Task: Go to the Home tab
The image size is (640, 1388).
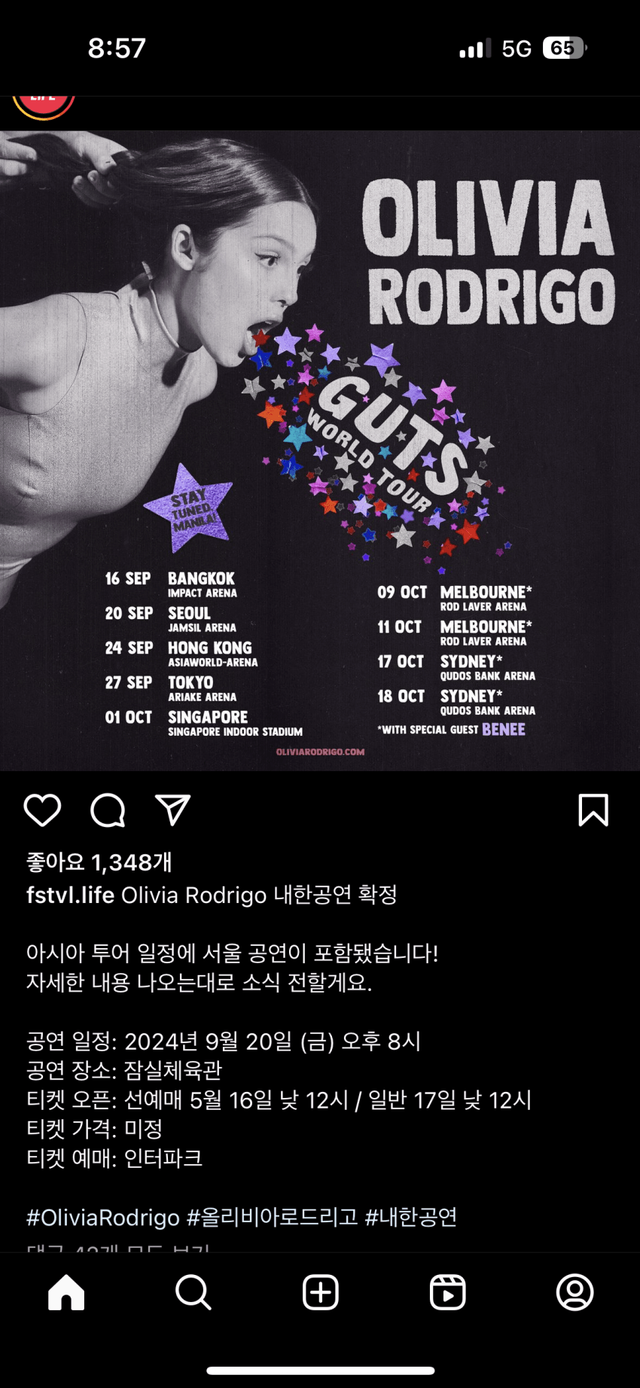Action: coord(66,1292)
